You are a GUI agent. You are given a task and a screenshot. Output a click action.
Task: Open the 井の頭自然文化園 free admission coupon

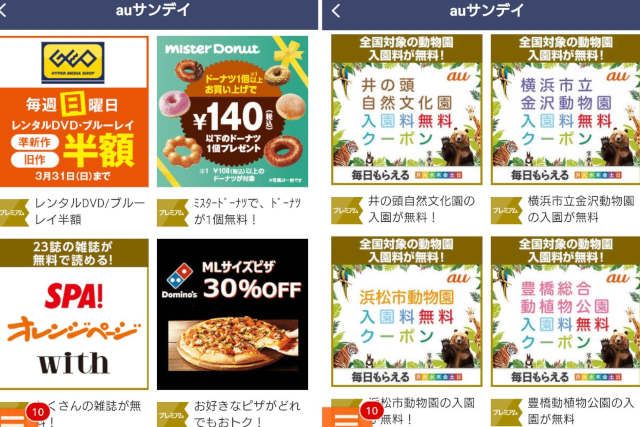coord(406,110)
